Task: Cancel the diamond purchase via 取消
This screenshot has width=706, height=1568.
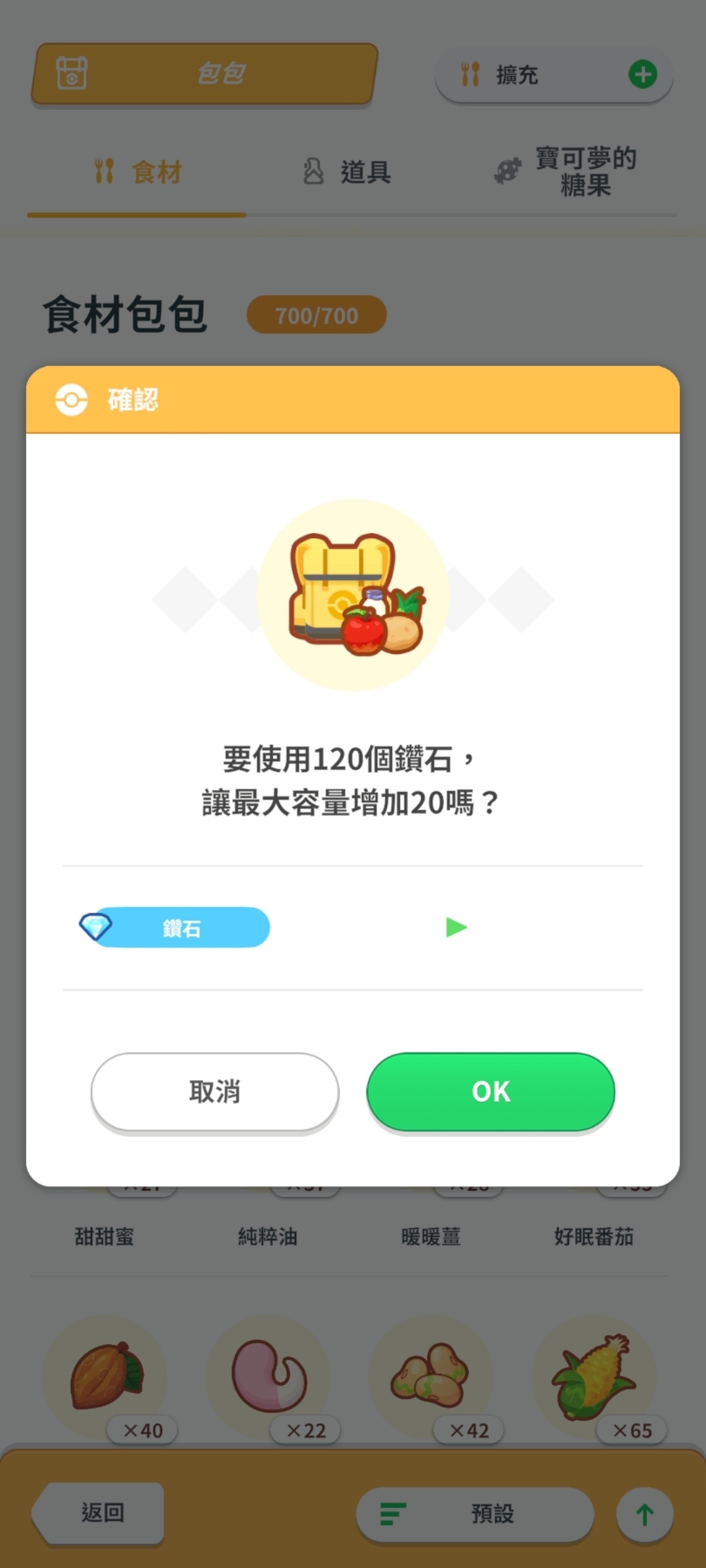Action: point(215,1091)
